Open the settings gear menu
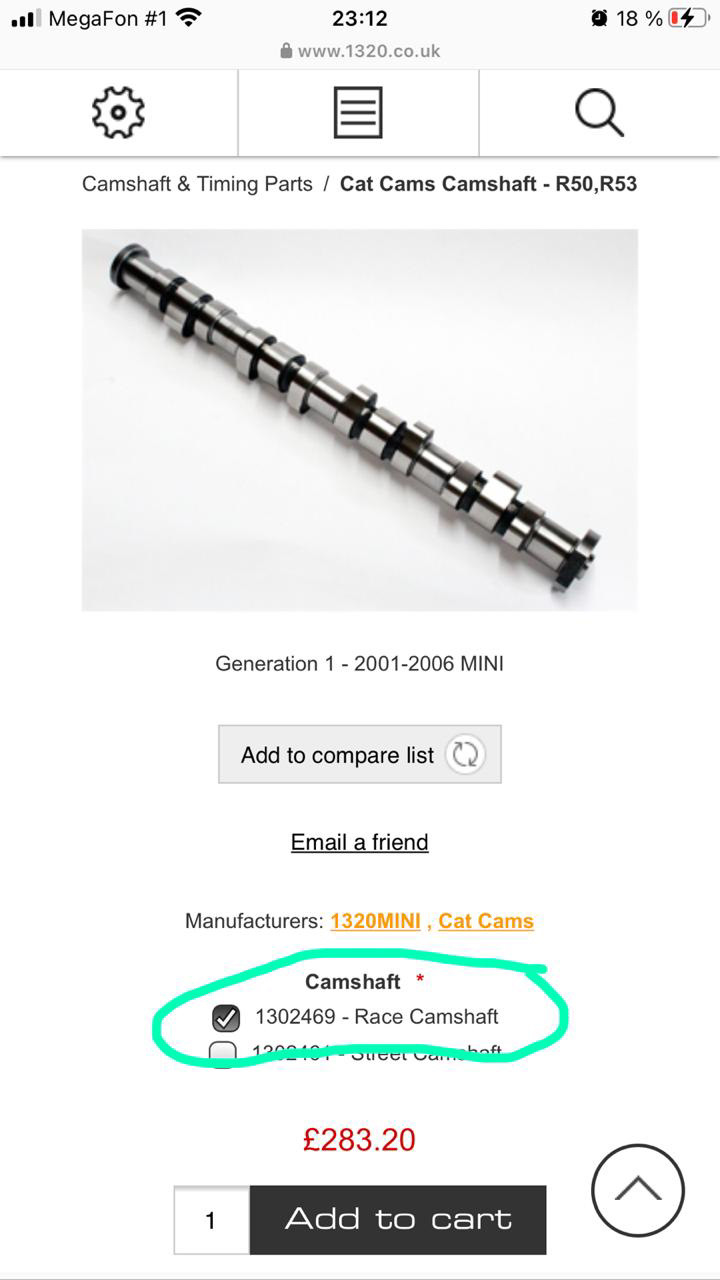This screenshot has height=1280, width=720. click(118, 112)
